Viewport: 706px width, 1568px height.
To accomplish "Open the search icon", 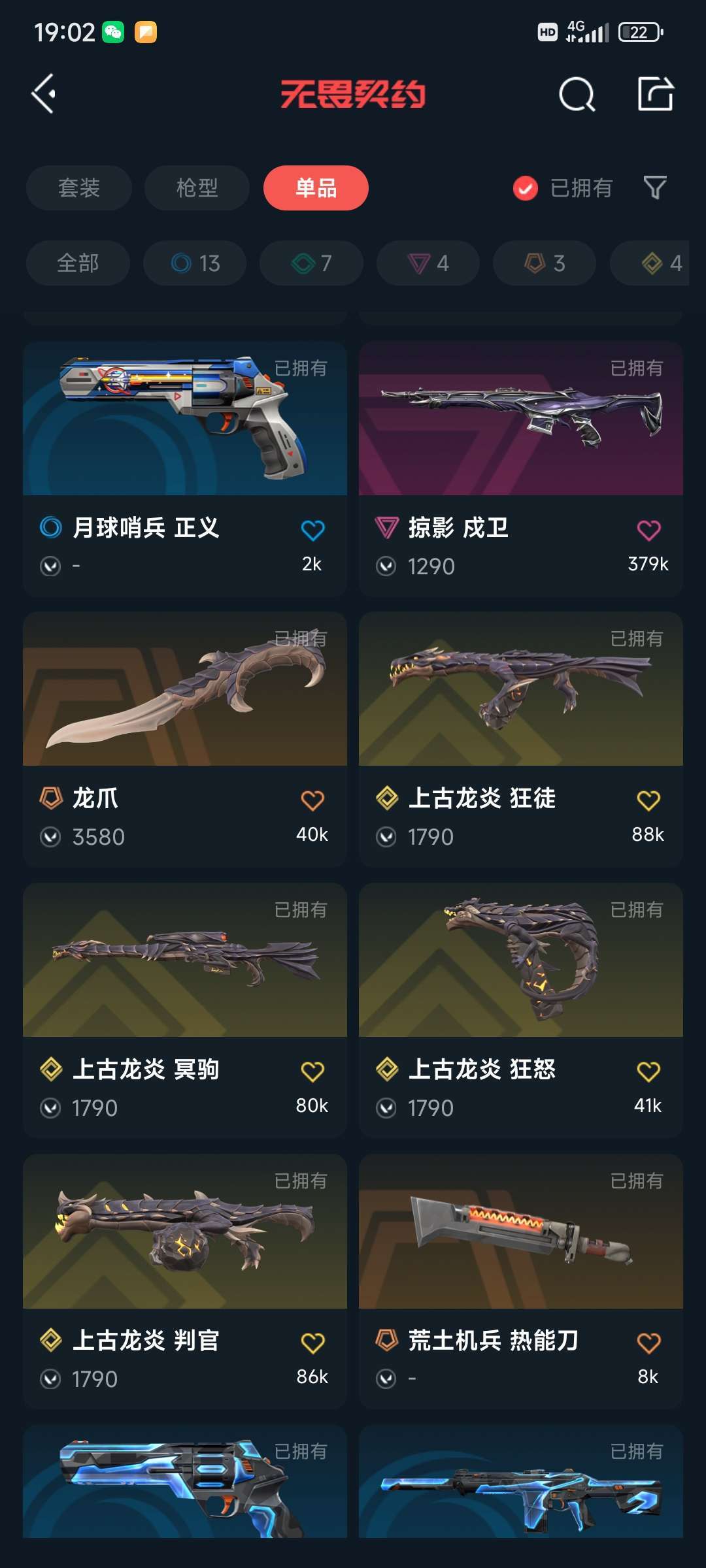I will tap(577, 95).
